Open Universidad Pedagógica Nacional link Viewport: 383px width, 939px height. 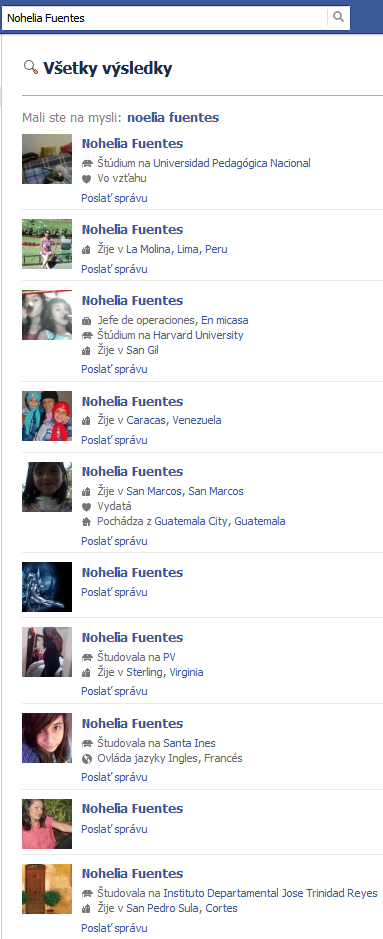(232, 163)
